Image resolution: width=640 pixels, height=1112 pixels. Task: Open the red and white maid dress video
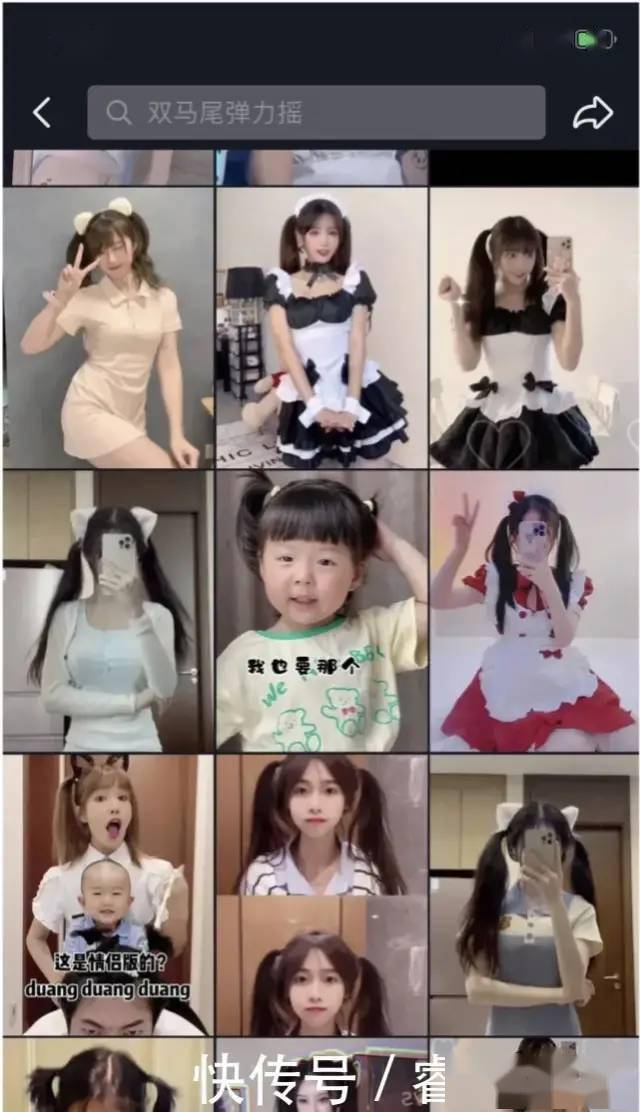click(534, 611)
